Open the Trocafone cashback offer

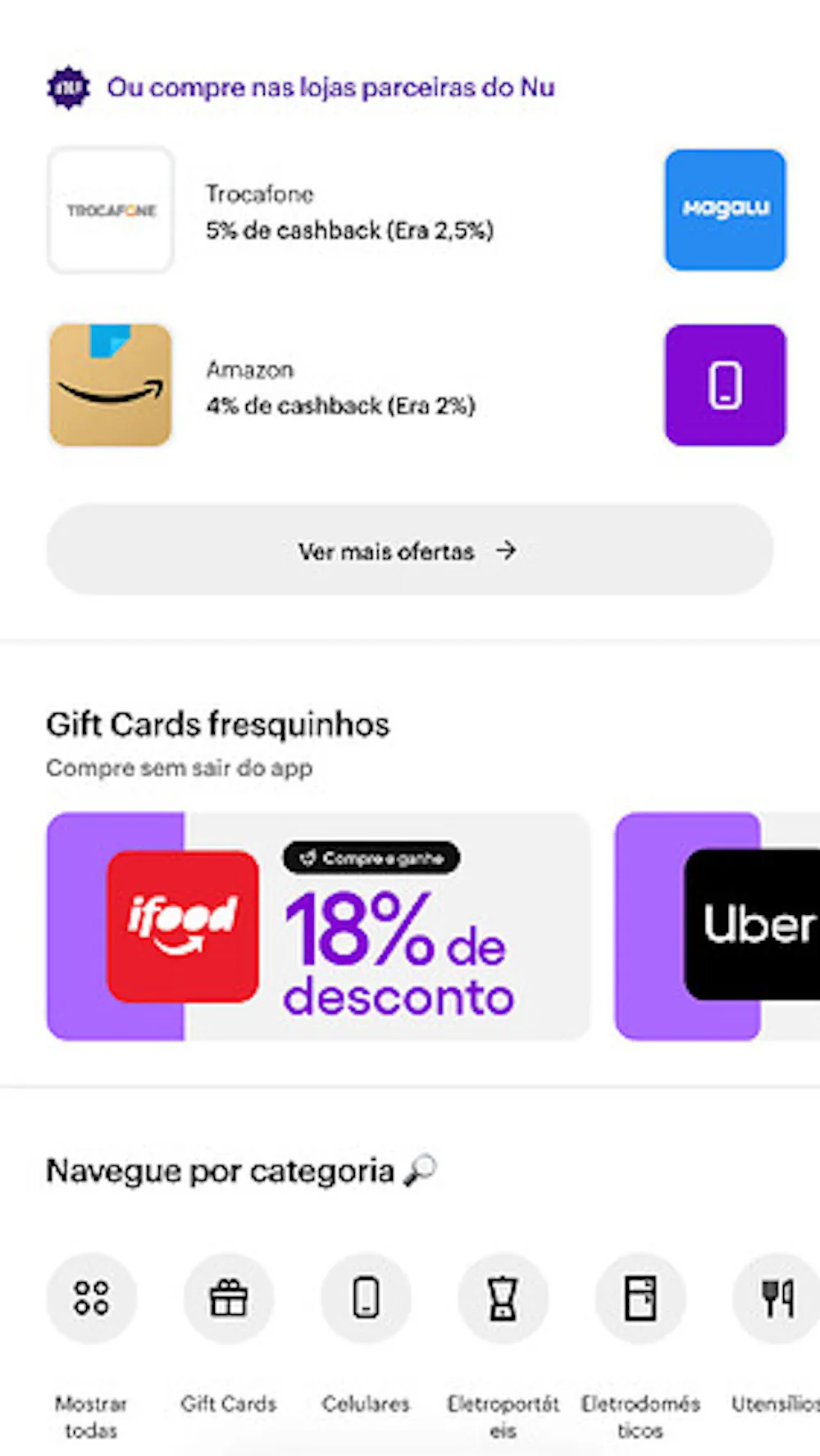tap(271, 211)
